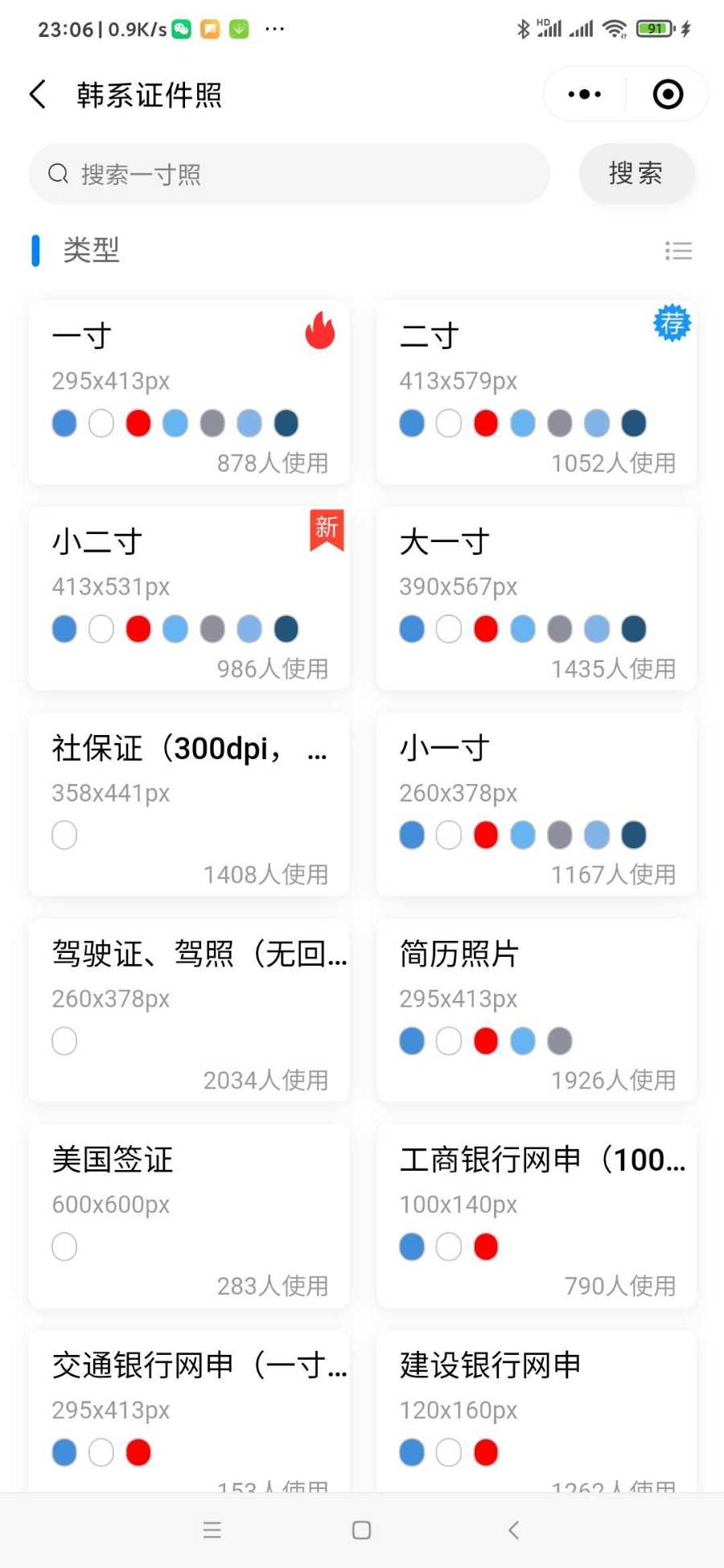Go back from 韩系证件照 page
This screenshot has height=1568, width=724.
click(38, 94)
